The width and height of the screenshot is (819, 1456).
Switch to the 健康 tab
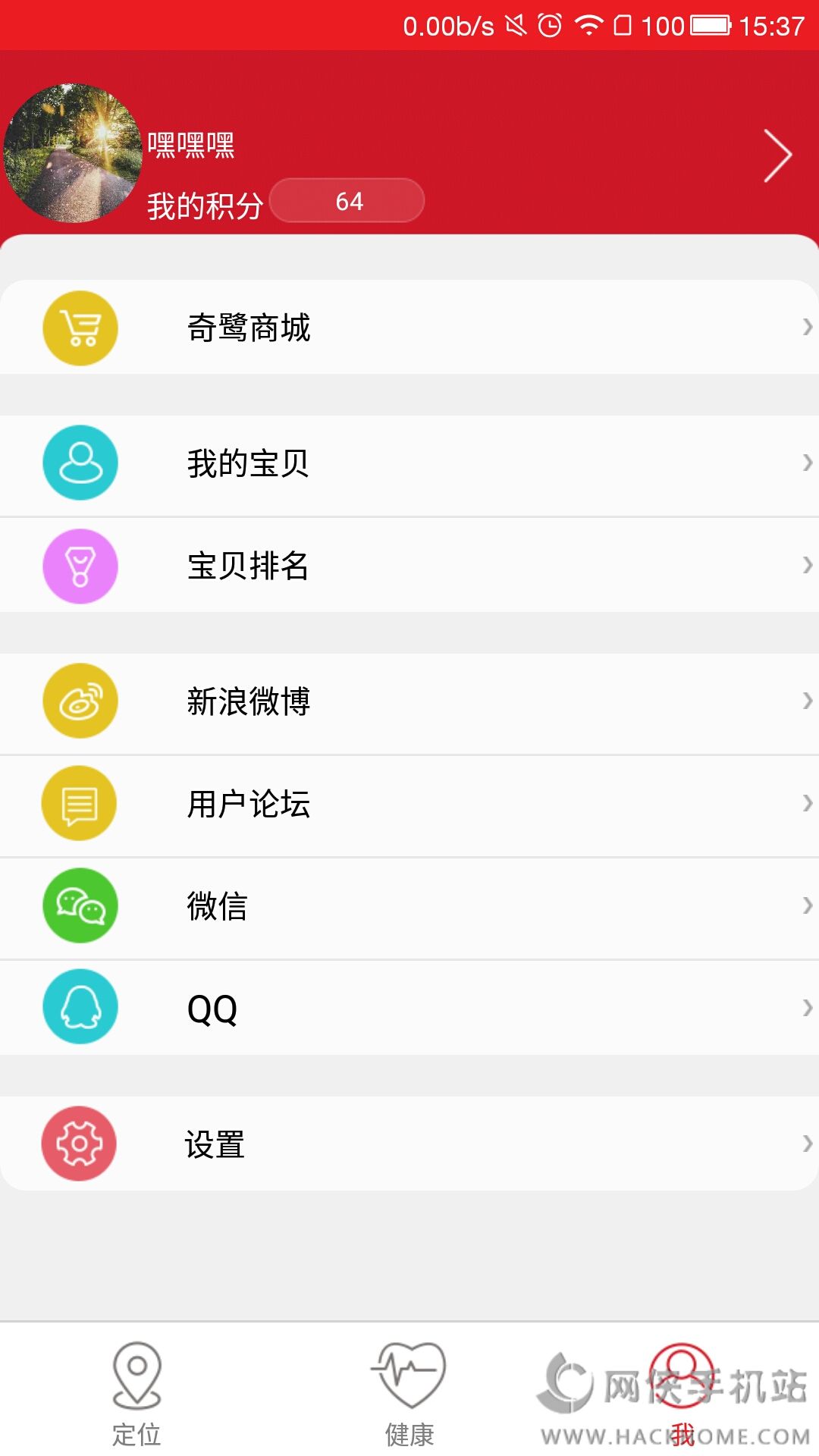coord(409,1393)
